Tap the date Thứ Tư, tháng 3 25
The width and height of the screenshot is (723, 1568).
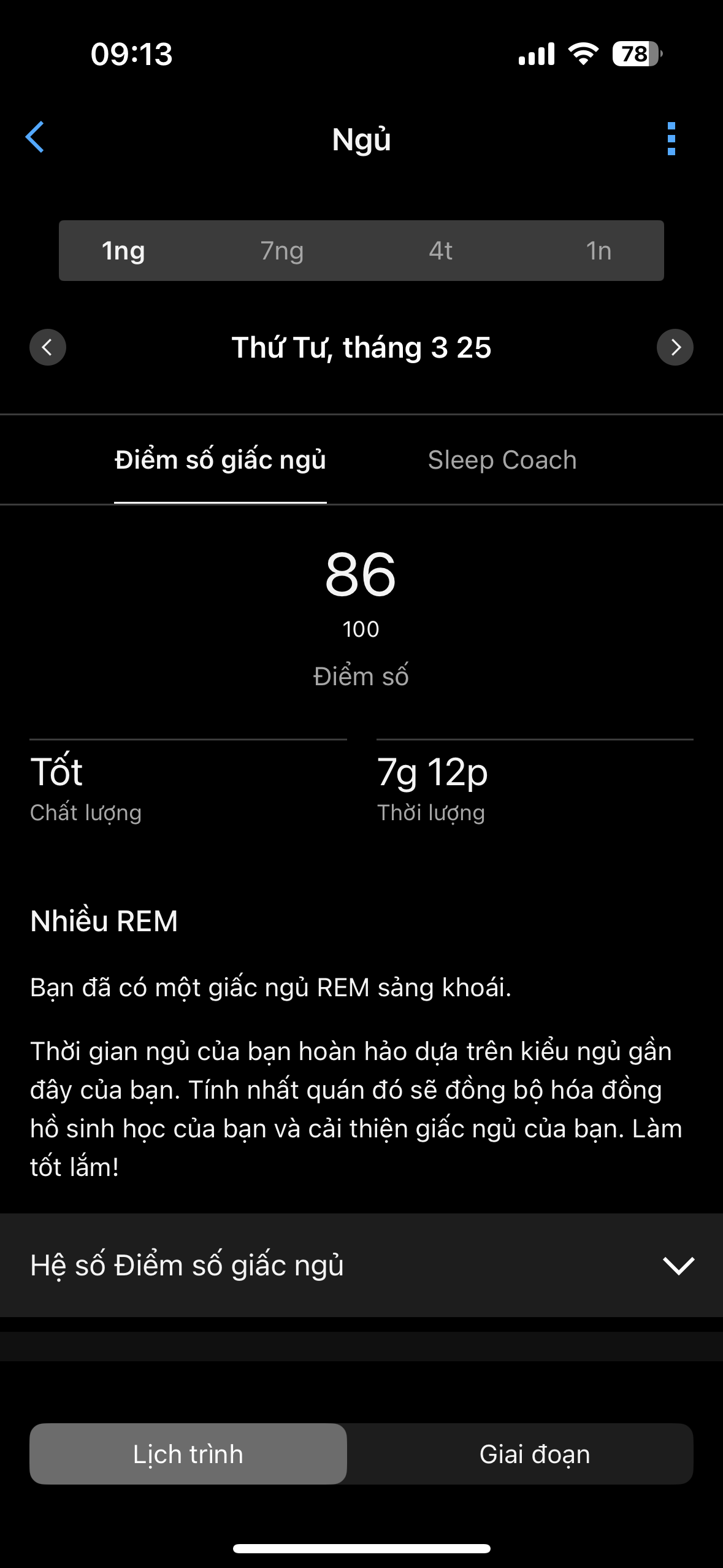[x=361, y=347]
